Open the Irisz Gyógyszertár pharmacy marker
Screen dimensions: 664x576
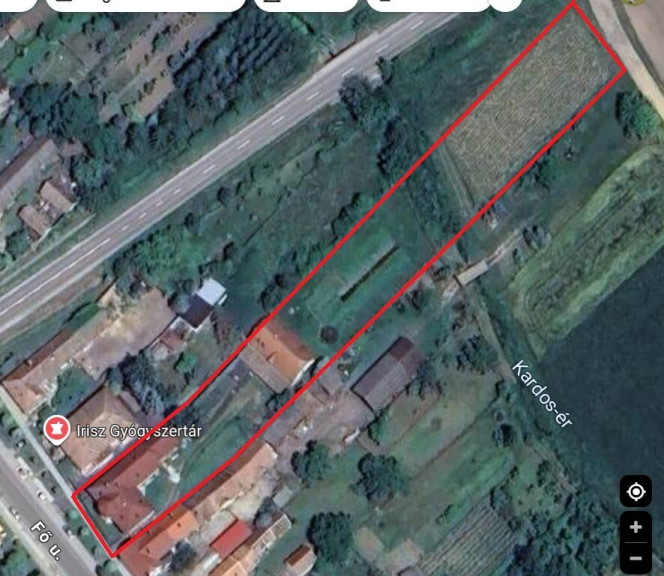pos(58,430)
